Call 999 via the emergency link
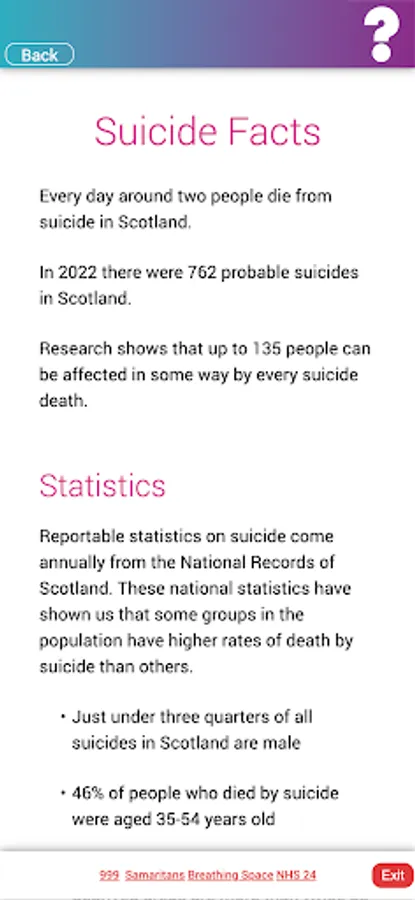Image resolution: width=415 pixels, height=900 pixels. (109, 875)
